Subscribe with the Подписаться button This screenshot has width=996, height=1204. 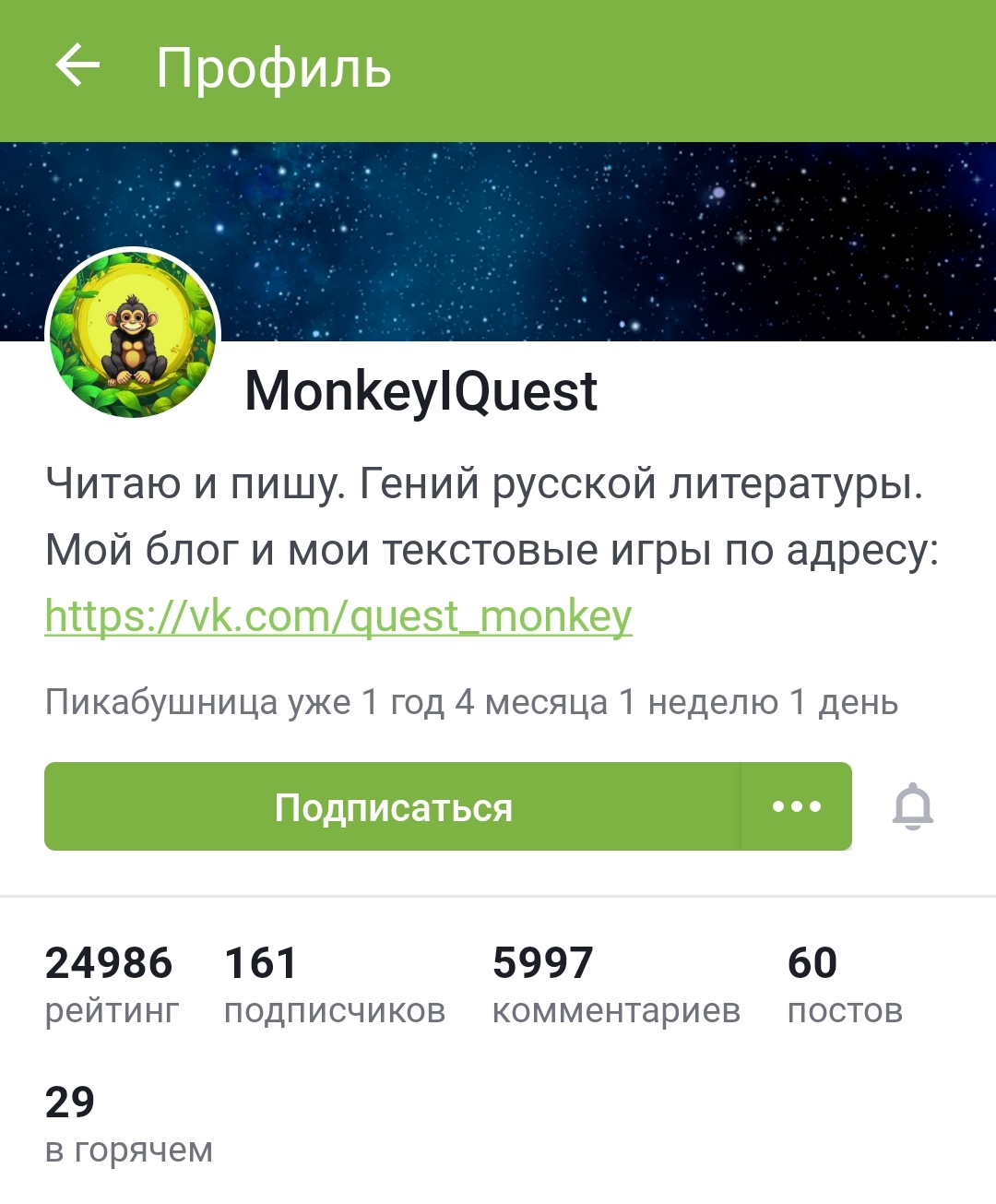[393, 807]
